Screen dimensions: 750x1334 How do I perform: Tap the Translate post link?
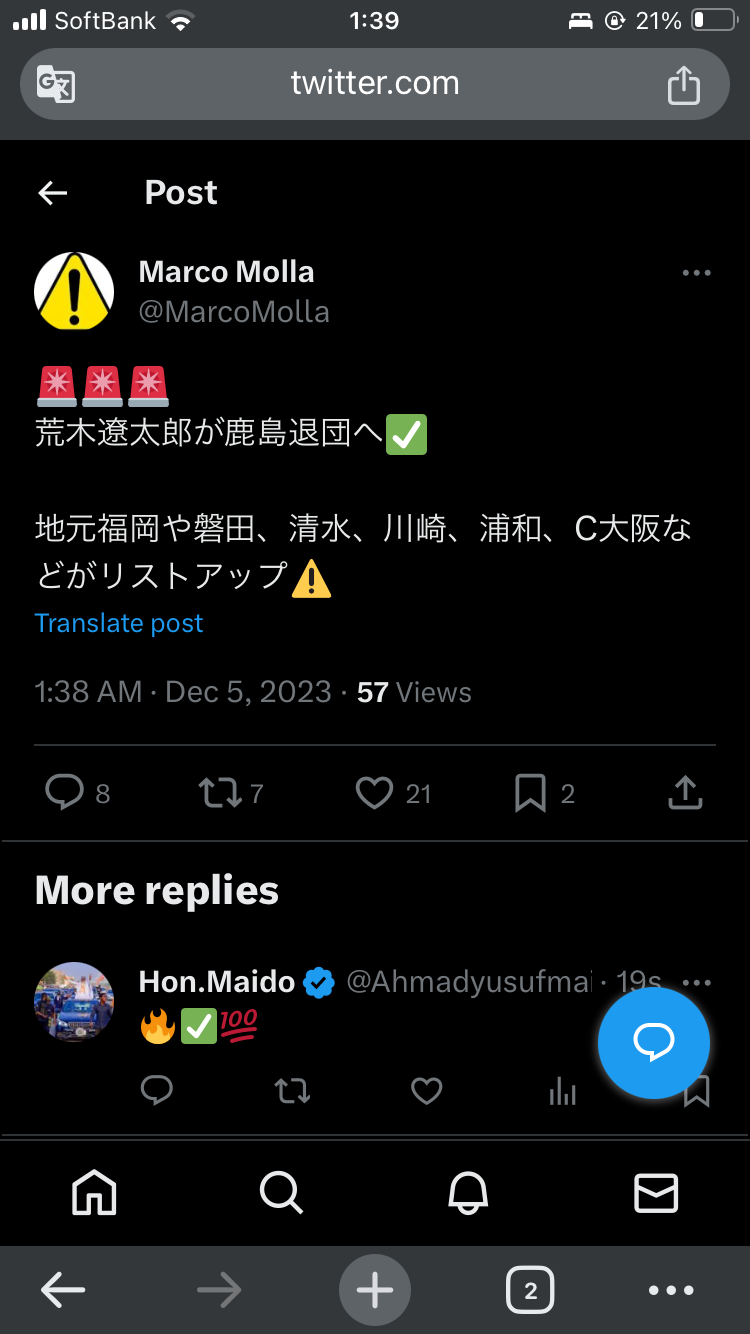[119, 623]
